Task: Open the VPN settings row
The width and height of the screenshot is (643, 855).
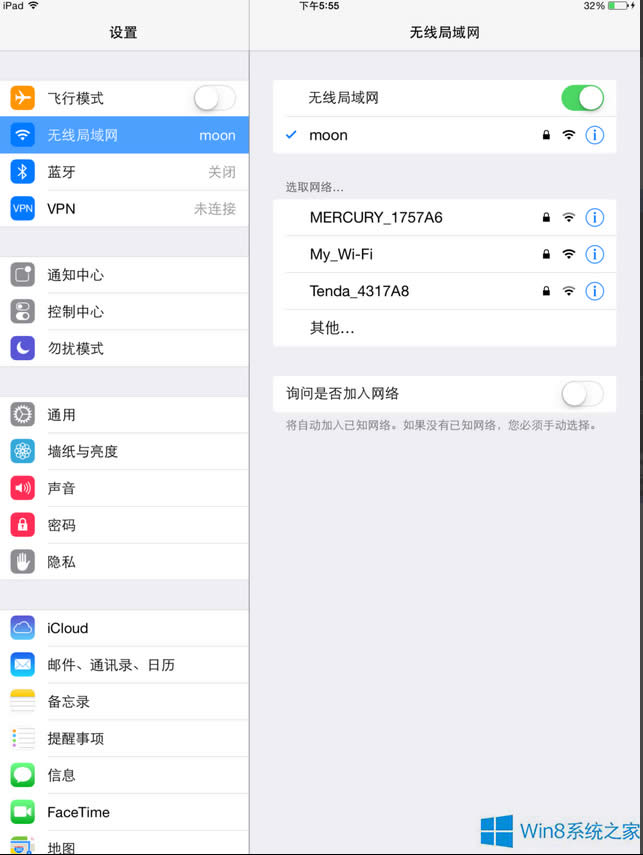Action: [x=124, y=209]
